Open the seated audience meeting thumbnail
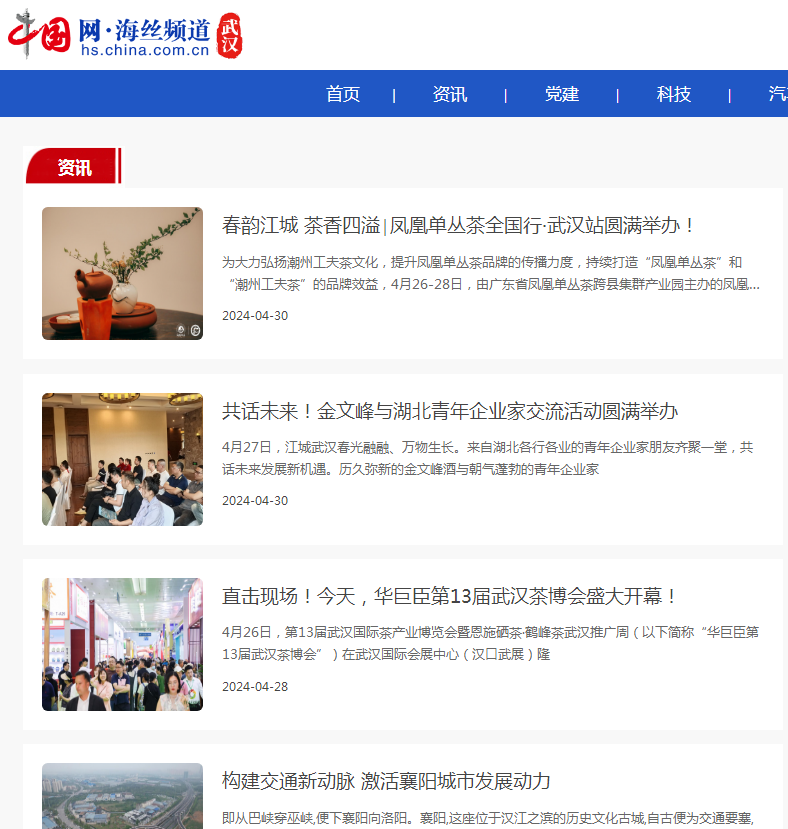Image resolution: width=788 pixels, height=829 pixels. [122, 459]
